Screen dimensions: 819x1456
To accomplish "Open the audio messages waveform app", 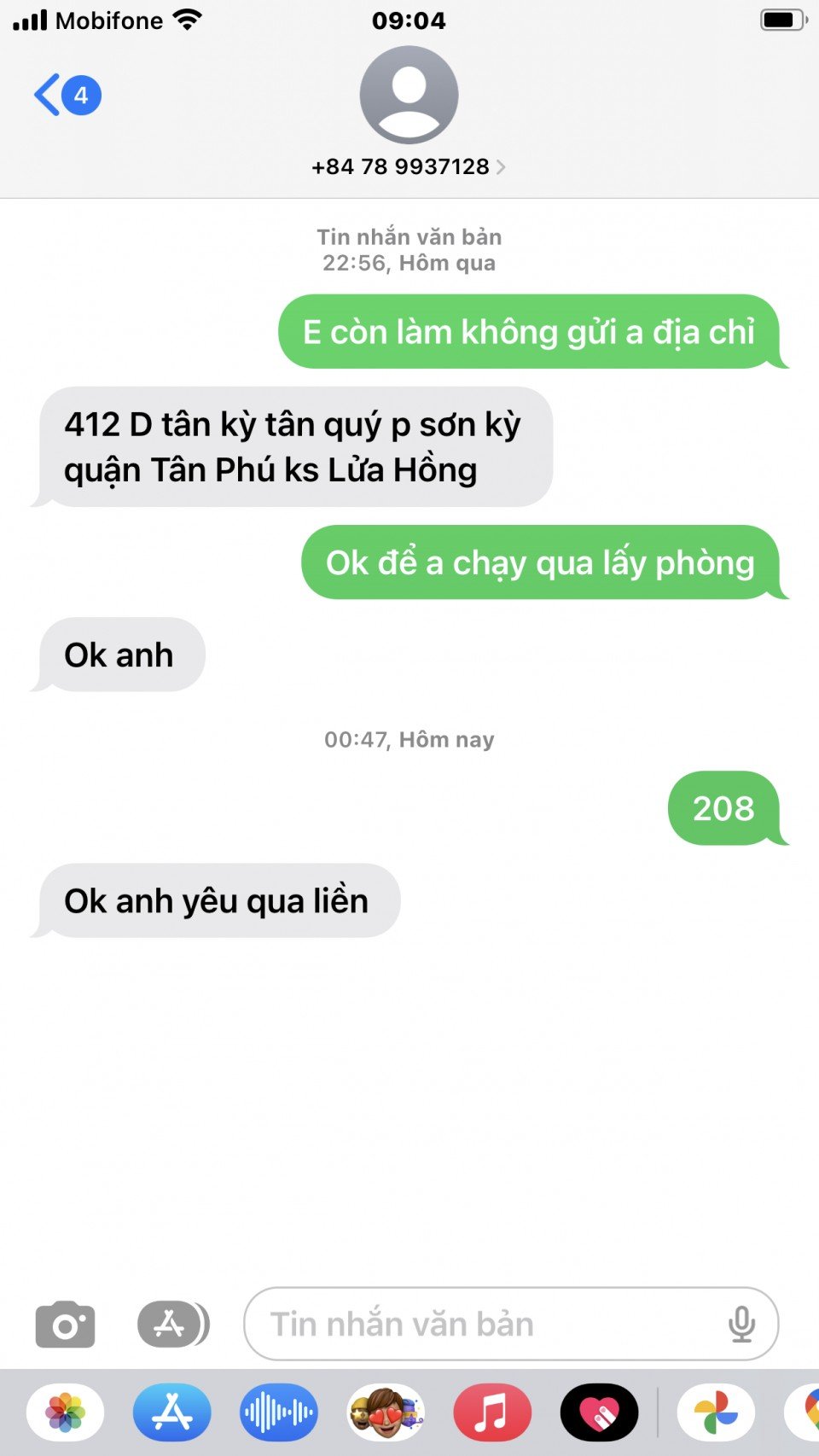I will point(279,1412).
